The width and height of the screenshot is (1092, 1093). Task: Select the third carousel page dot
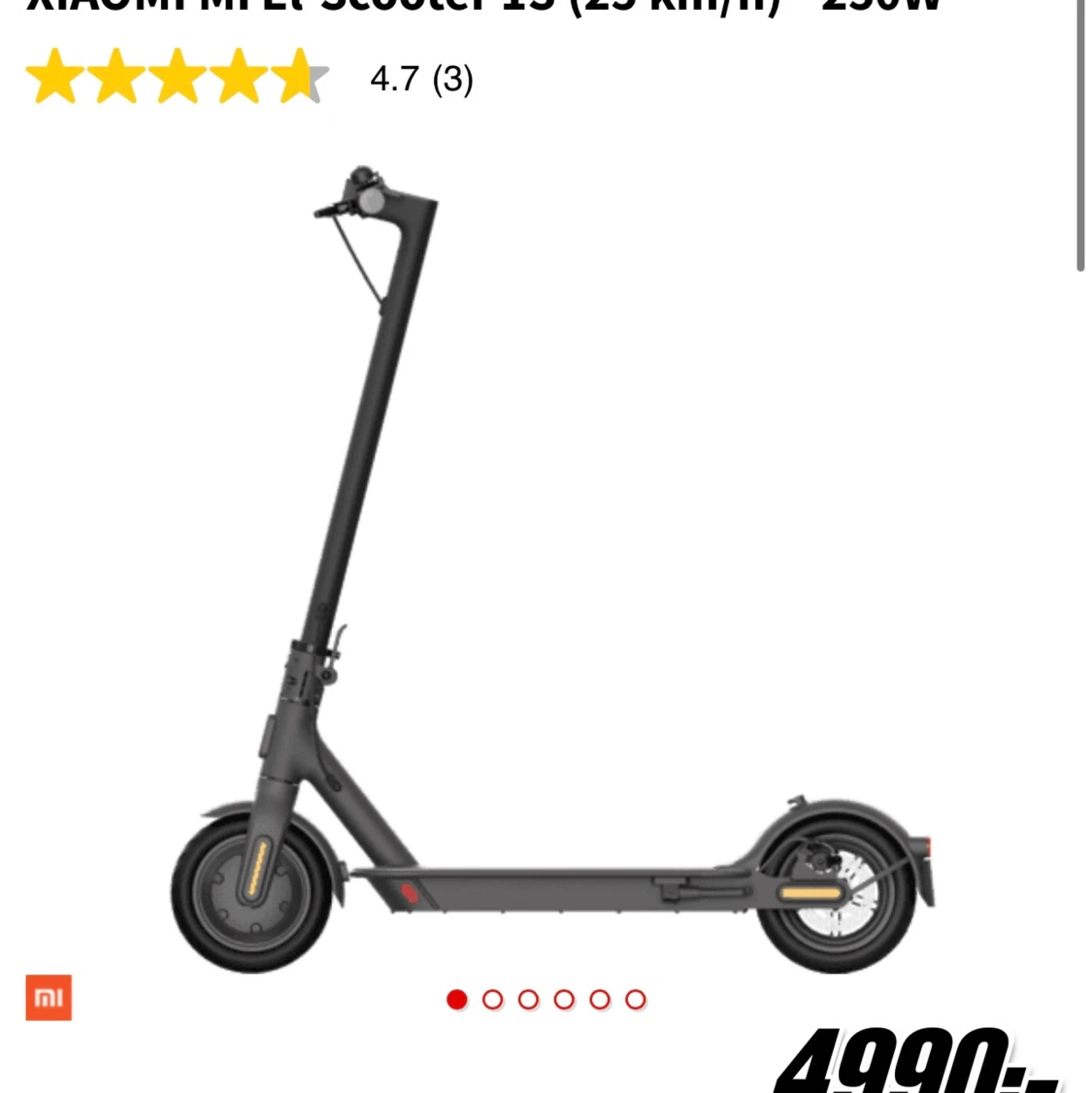pos(528,1000)
